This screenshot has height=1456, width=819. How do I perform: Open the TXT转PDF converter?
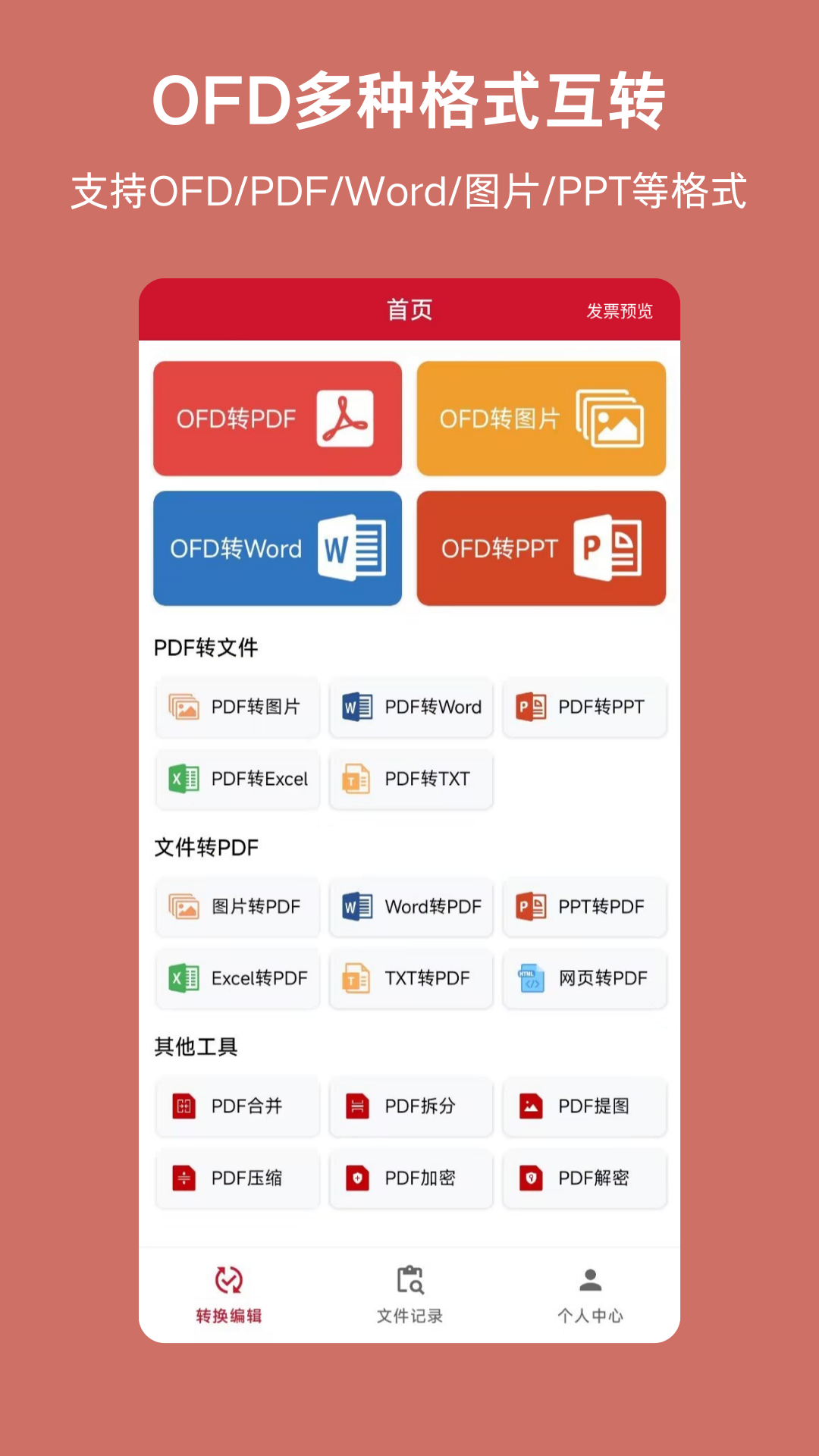point(411,979)
